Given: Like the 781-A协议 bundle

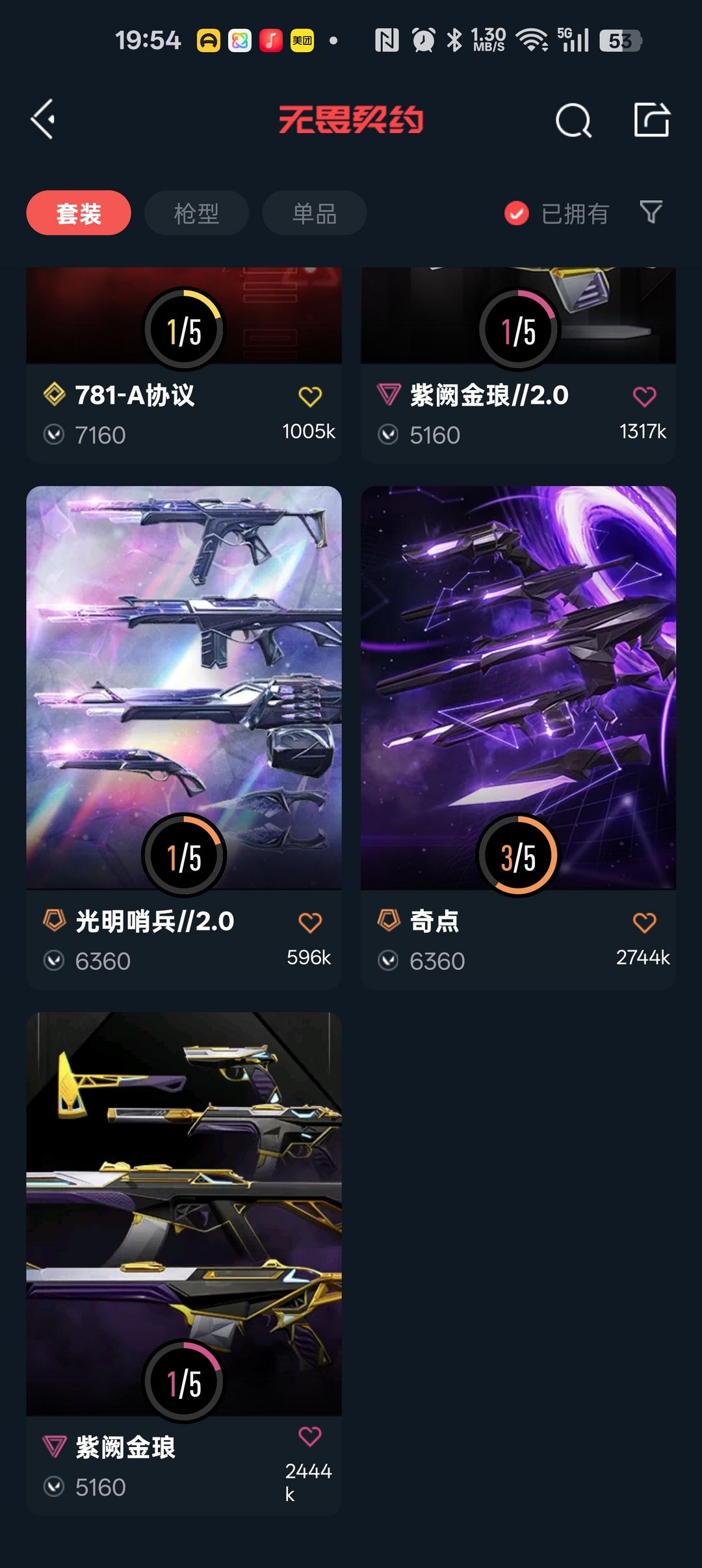Looking at the screenshot, I should [x=310, y=396].
